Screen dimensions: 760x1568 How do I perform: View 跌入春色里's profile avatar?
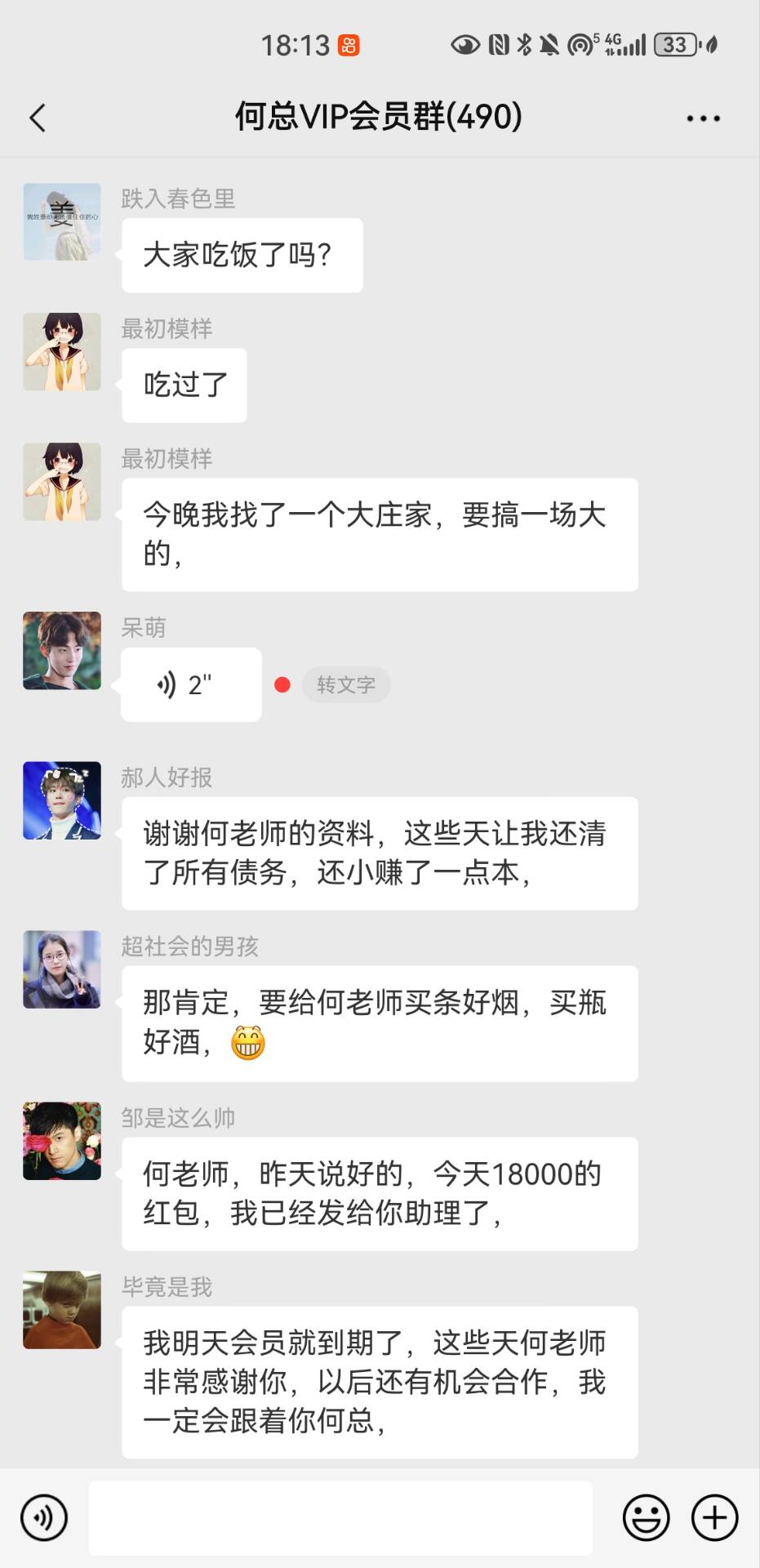(62, 222)
